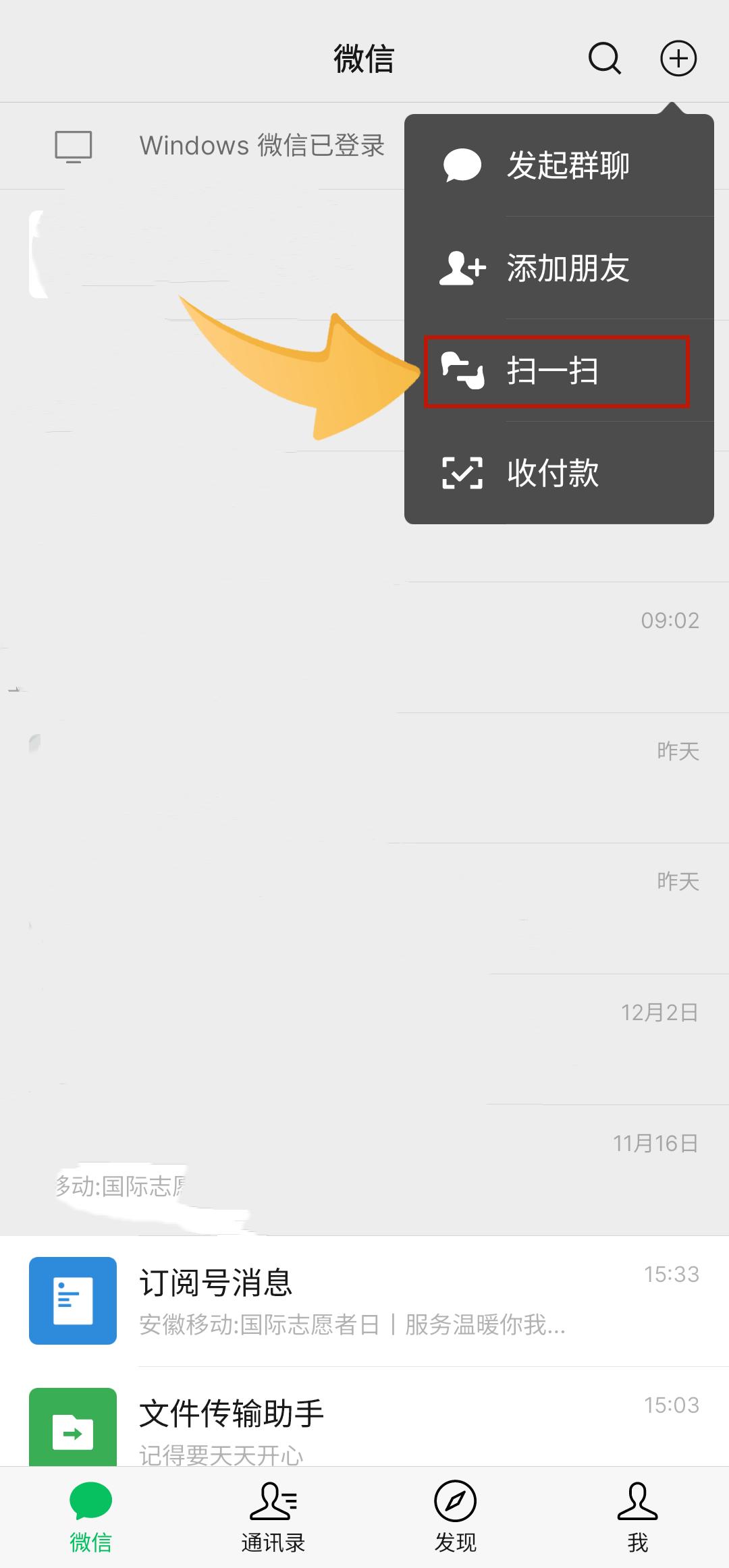Tap the Windows logged-in computer icon
729x1568 pixels.
73,146
